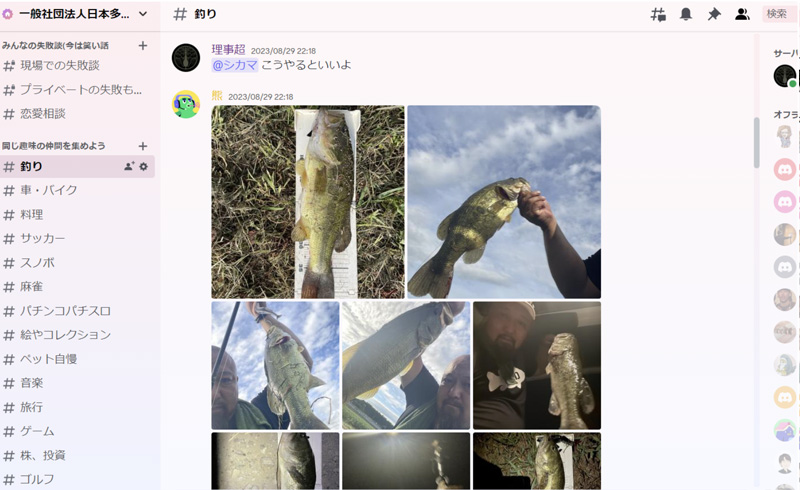This screenshot has height=490, width=800.
Task: Tap the 検索 search box
Action: pos(779,14)
